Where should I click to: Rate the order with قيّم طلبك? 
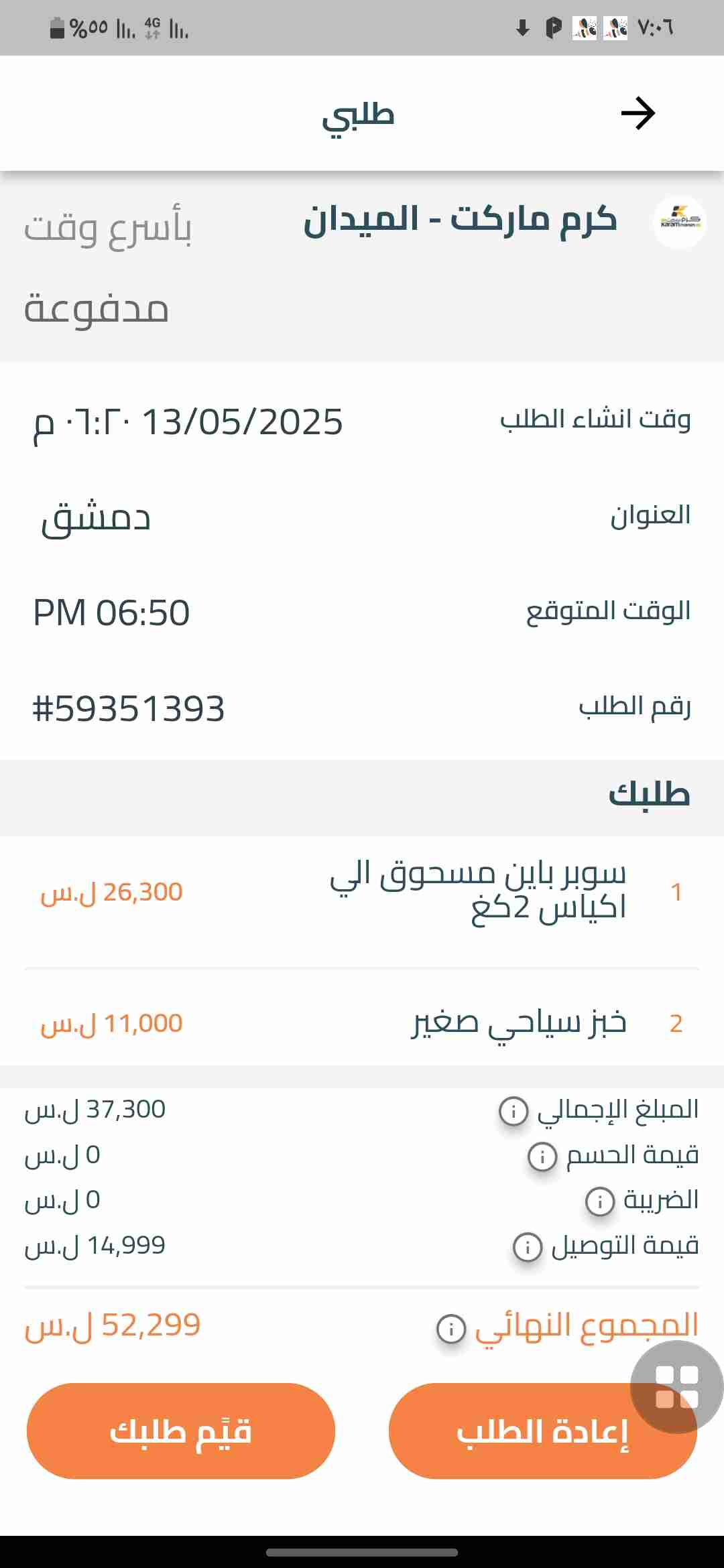[181, 1431]
